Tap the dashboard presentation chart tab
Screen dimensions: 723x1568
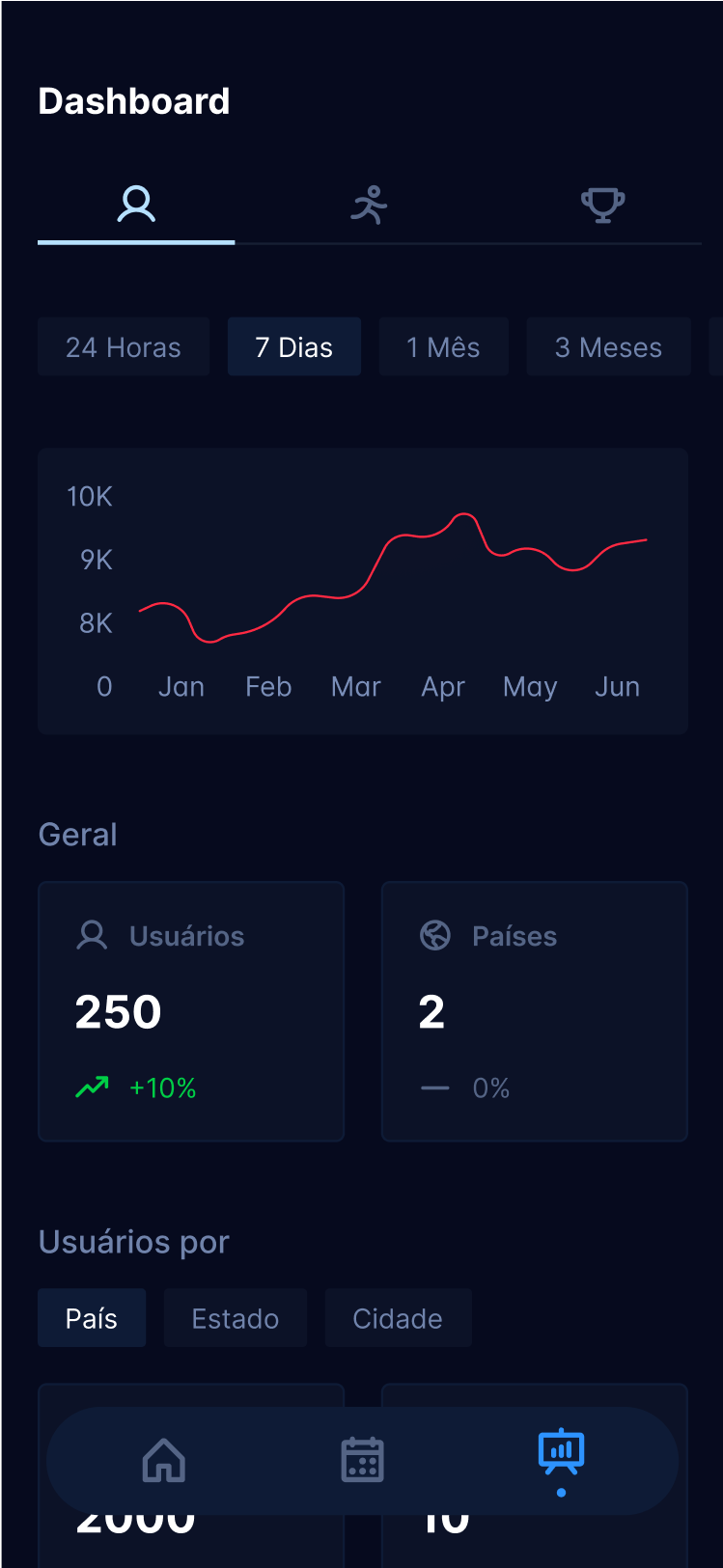click(x=561, y=1453)
